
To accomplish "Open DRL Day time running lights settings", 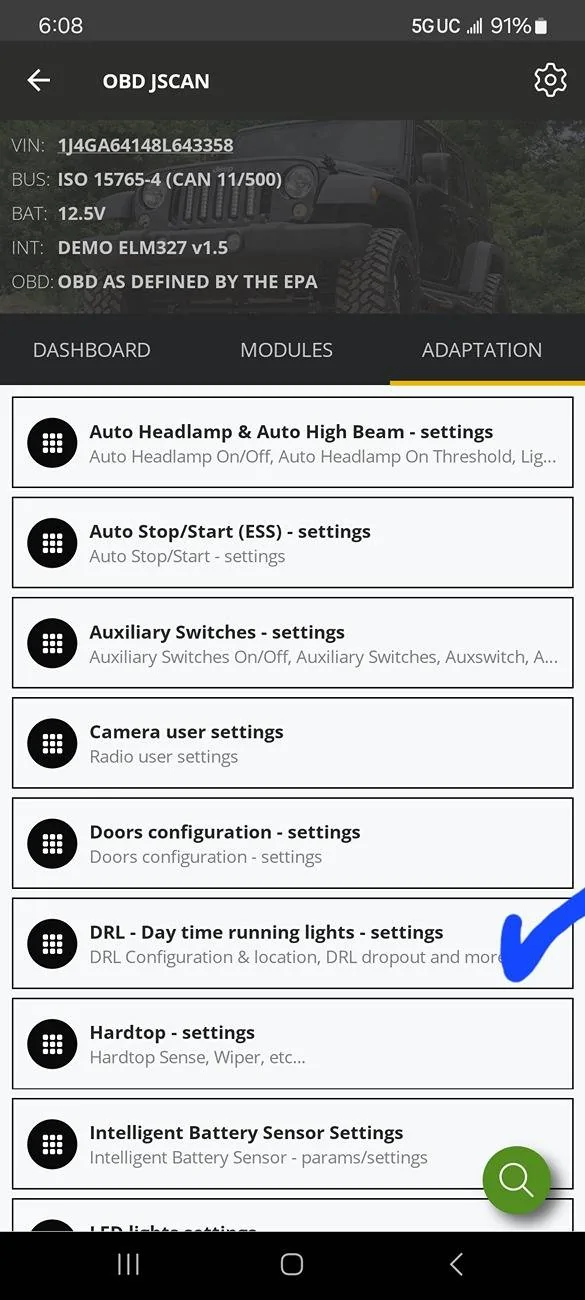I will tap(292, 943).
